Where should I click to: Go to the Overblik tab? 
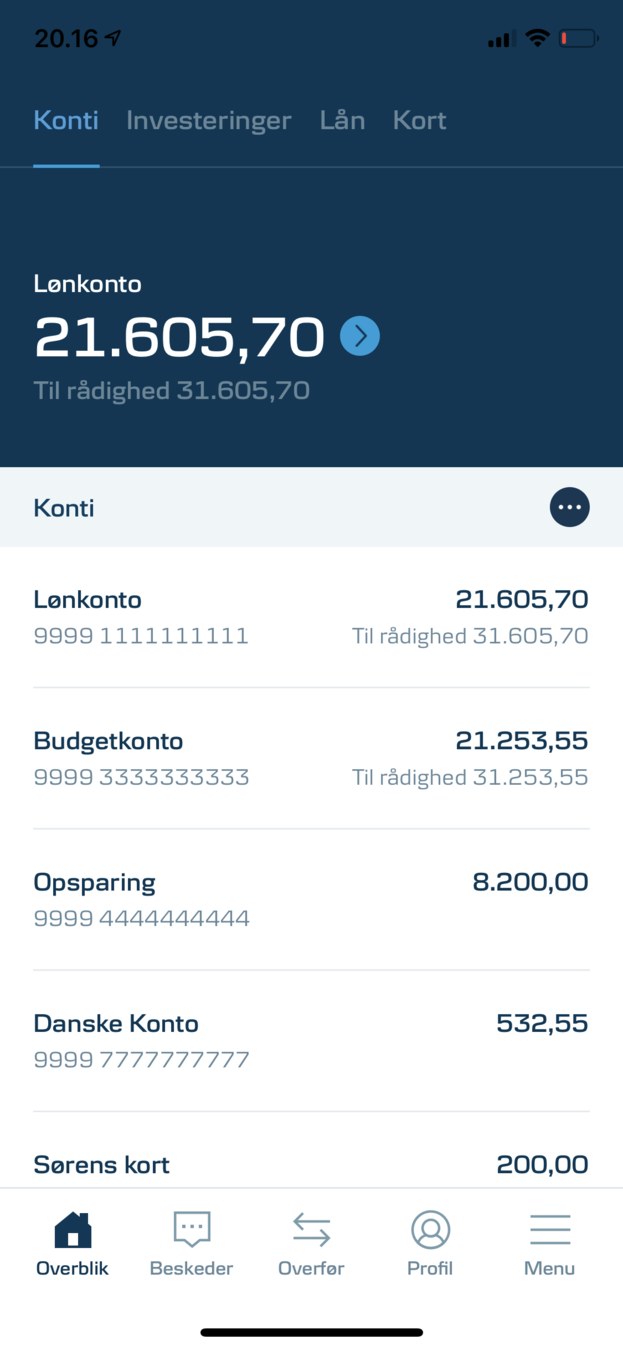[72, 1243]
